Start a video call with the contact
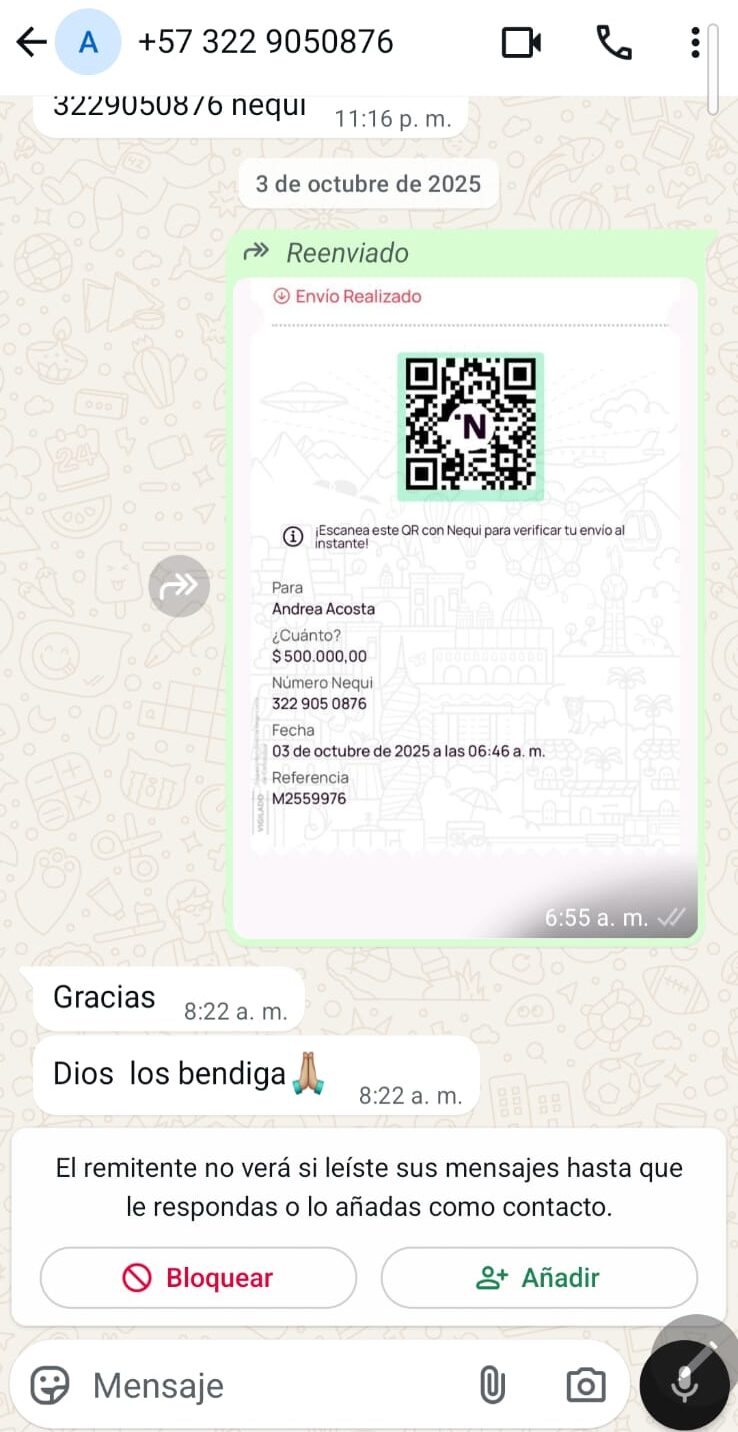The image size is (738, 1432). pos(520,42)
